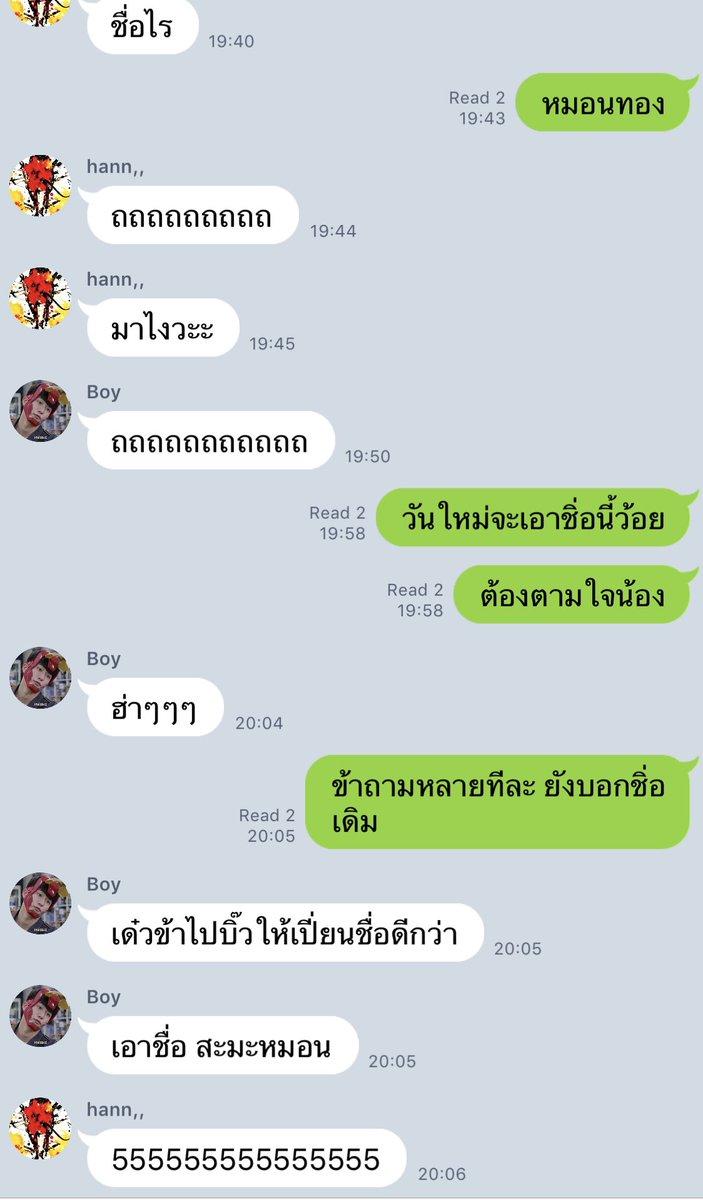Tap Boy's avatar at the 19:50 ถถถถ message
703x1200 pixels.
point(40,410)
